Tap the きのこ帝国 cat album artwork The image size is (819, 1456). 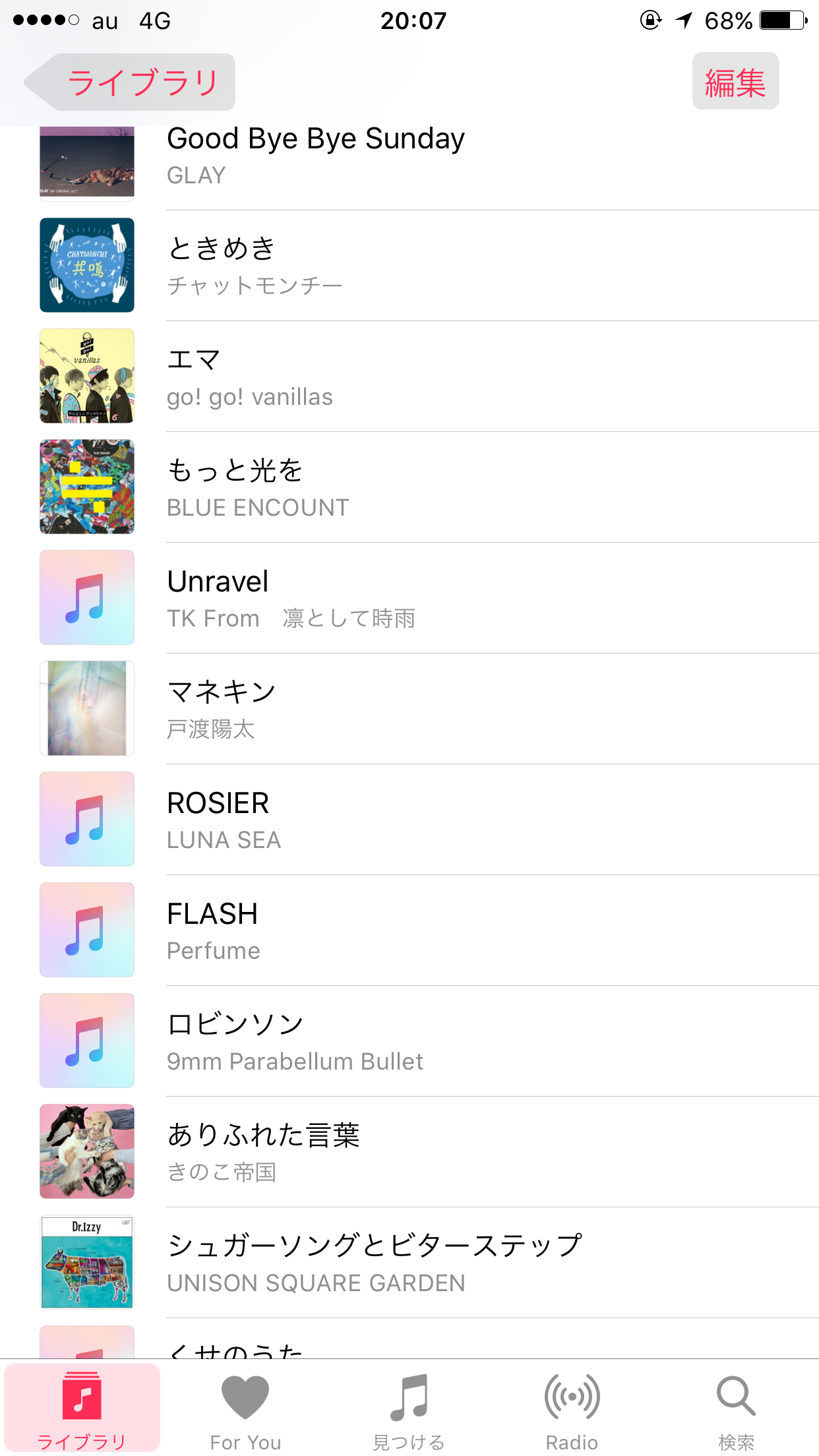(86, 1151)
